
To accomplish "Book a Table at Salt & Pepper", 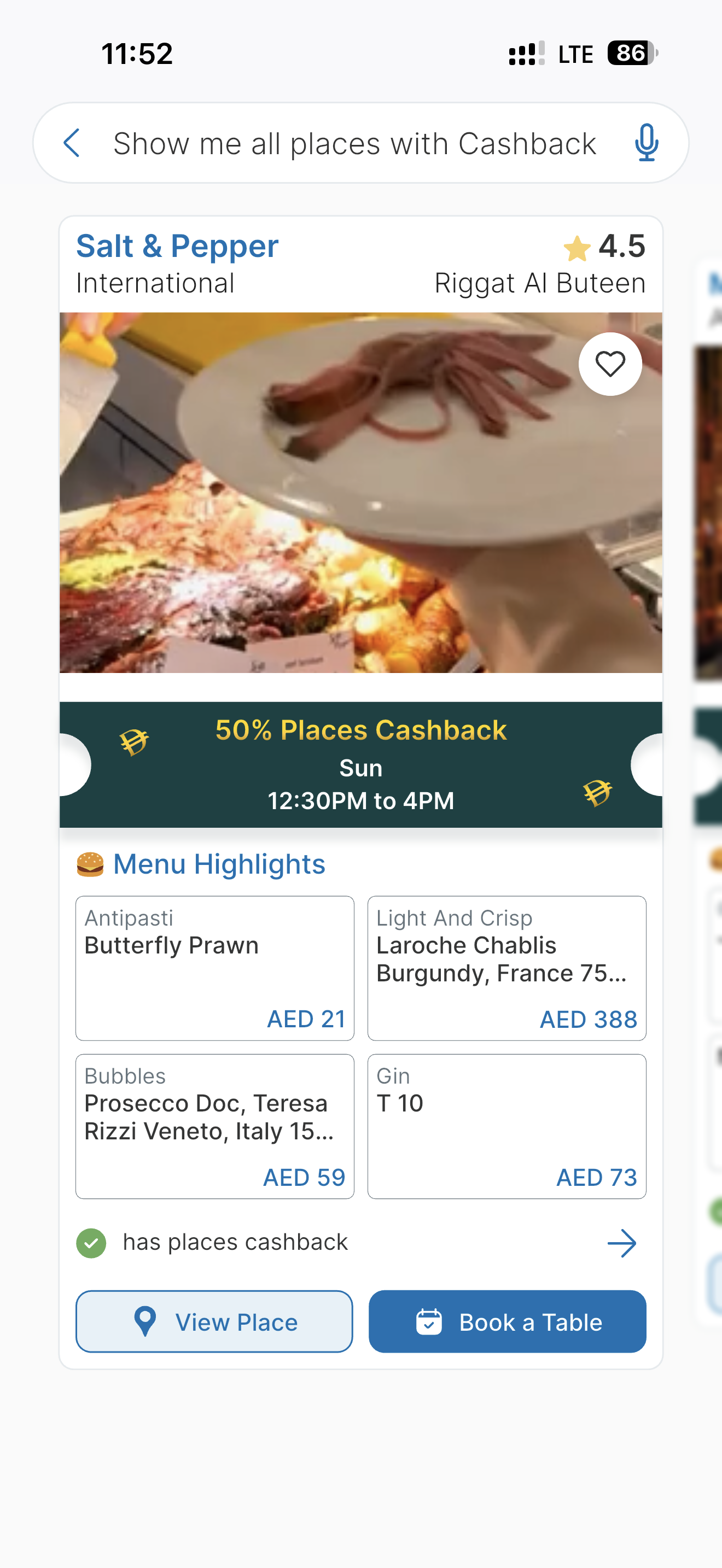I will tap(506, 1321).
